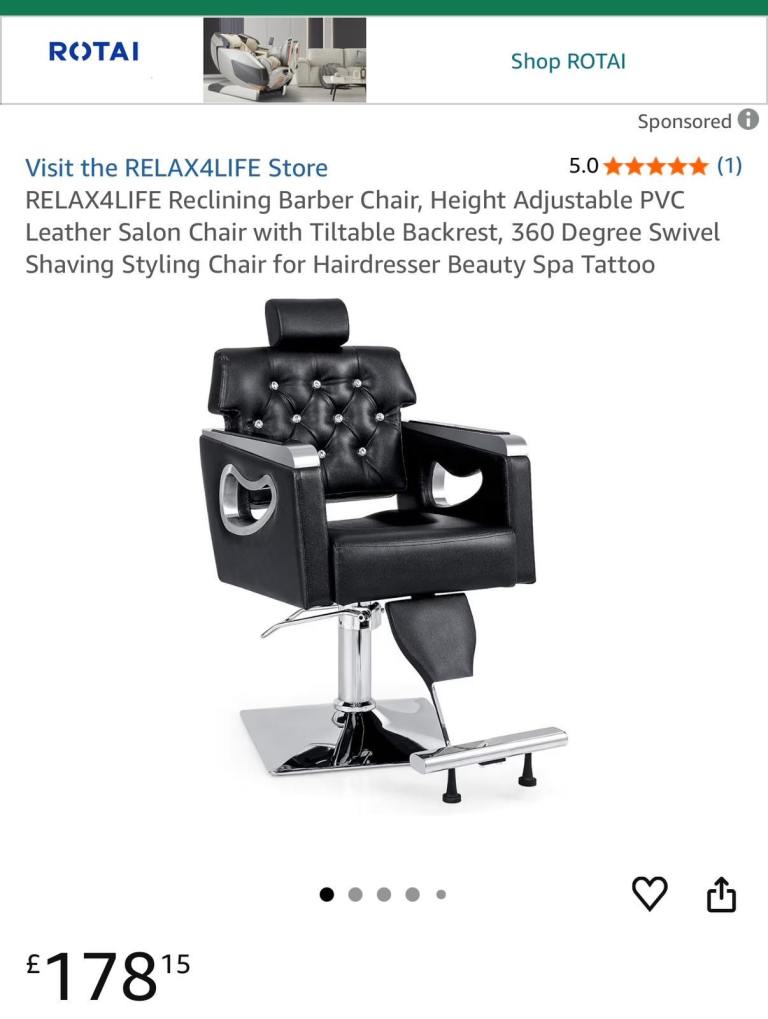Select the image carousel page dots

point(383,894)
